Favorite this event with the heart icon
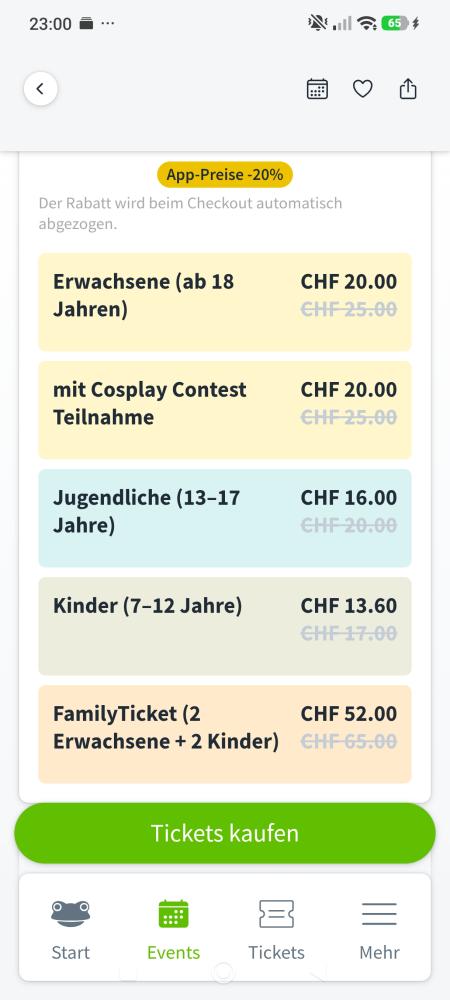This screenshot has height=1000, width=450. pos(363,89)
